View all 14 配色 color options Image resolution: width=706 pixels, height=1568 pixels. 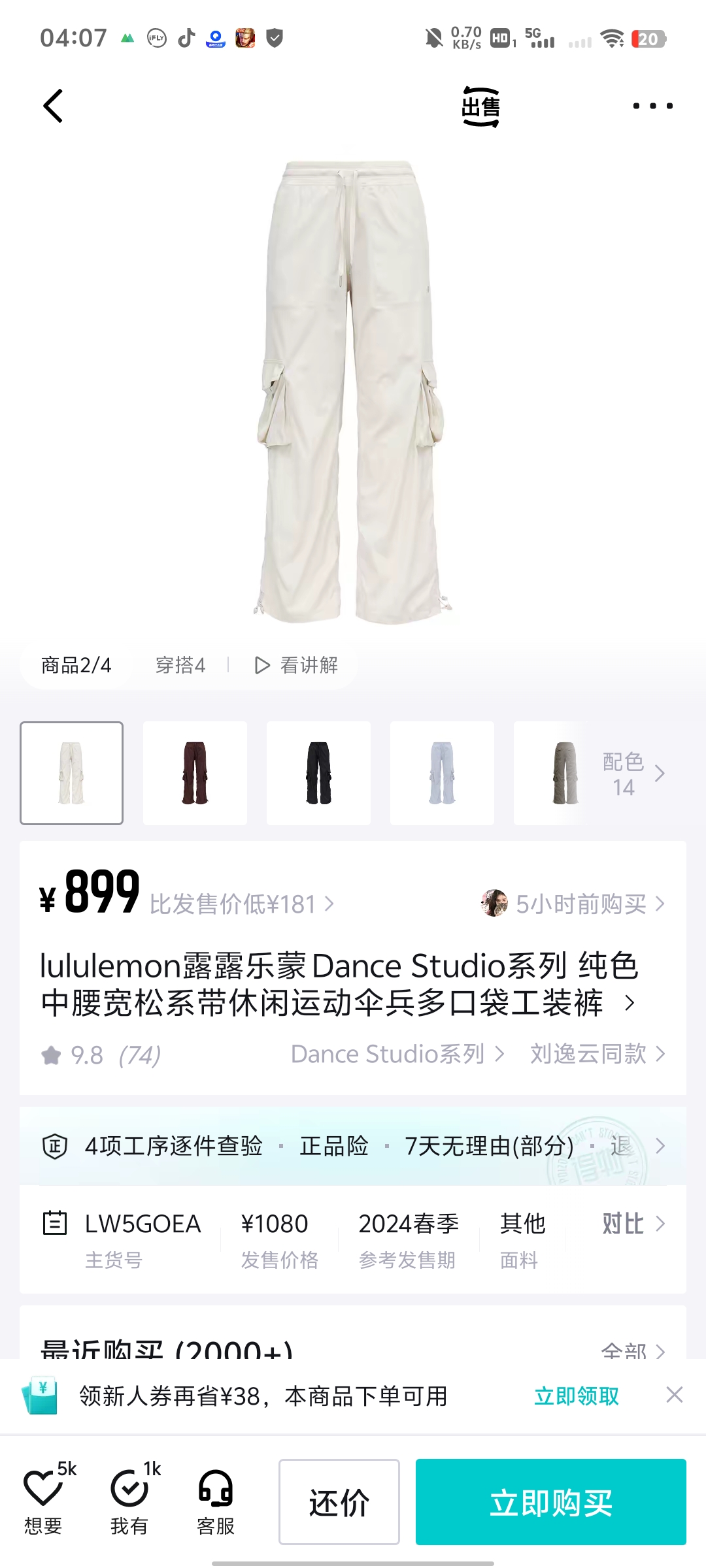(633, 774)
